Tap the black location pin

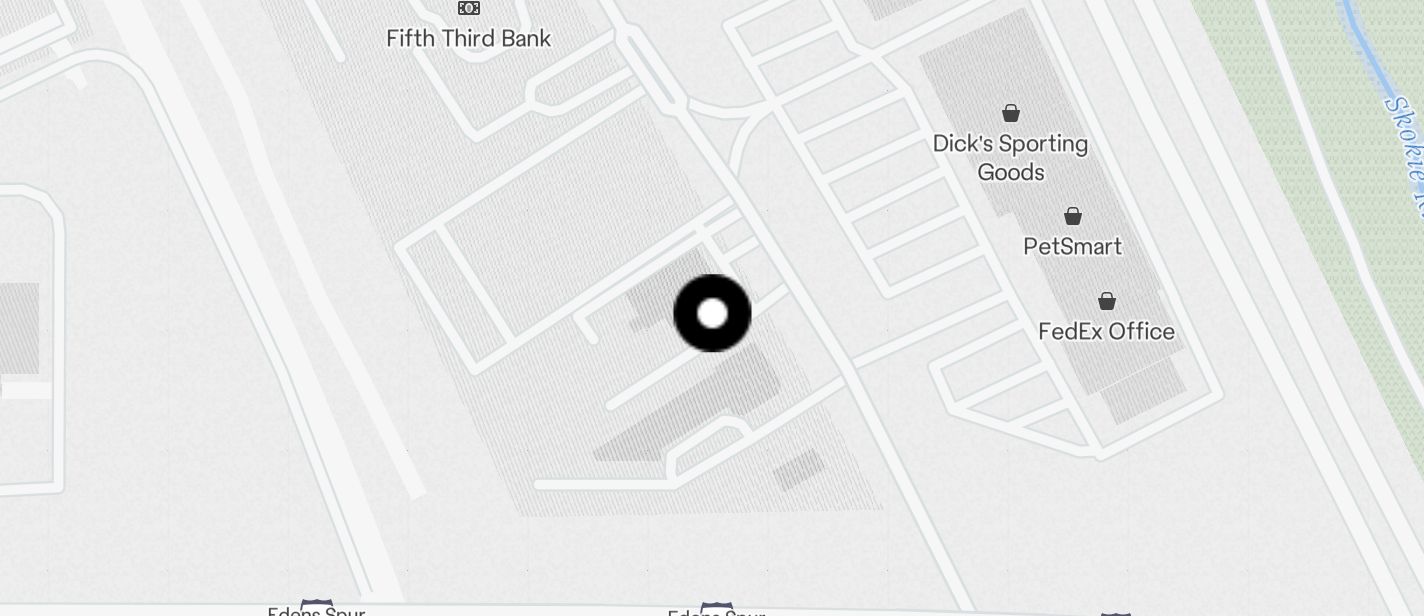pos(712,314)
